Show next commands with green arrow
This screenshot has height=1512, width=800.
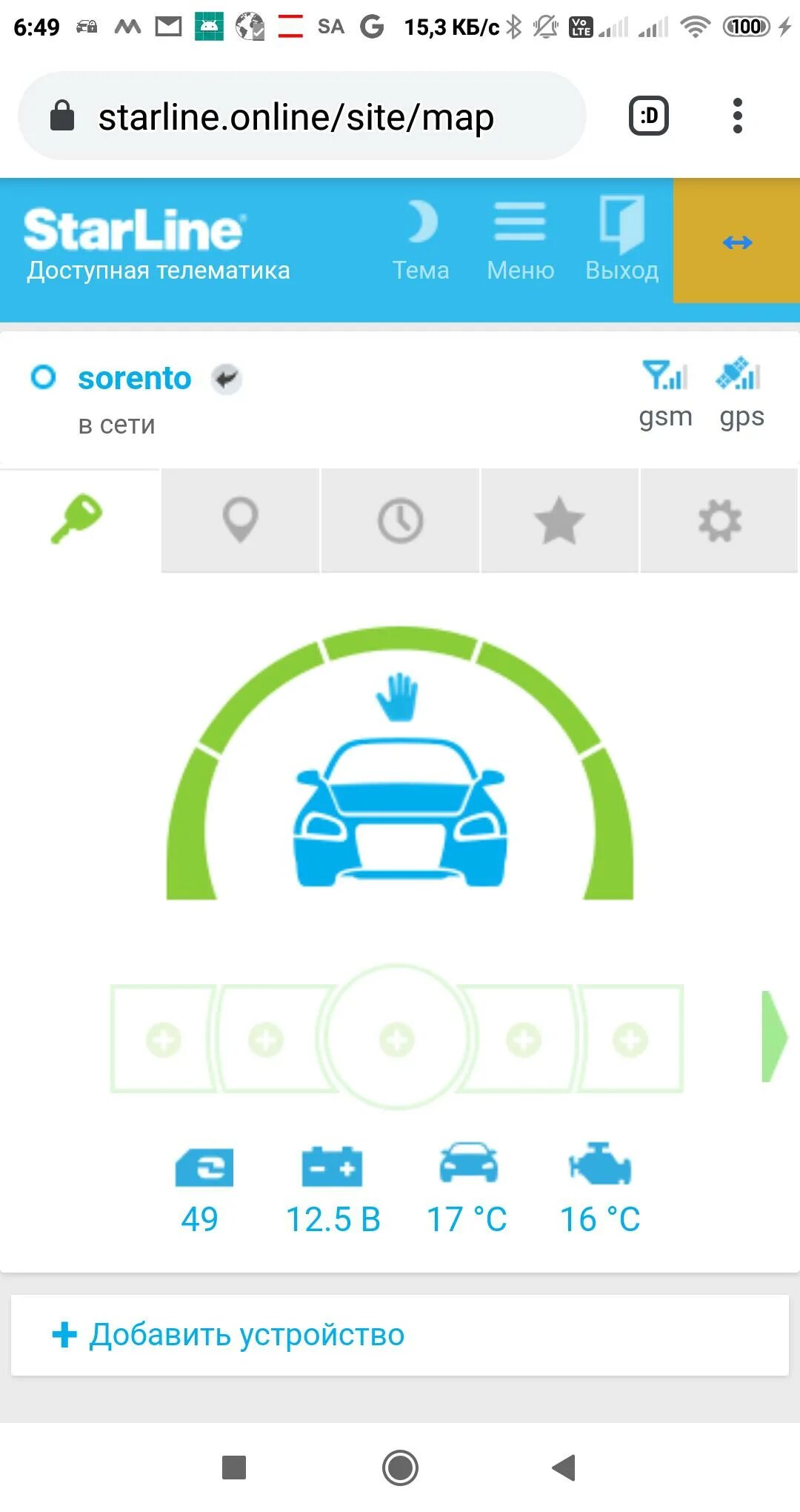pos(774,1036)
